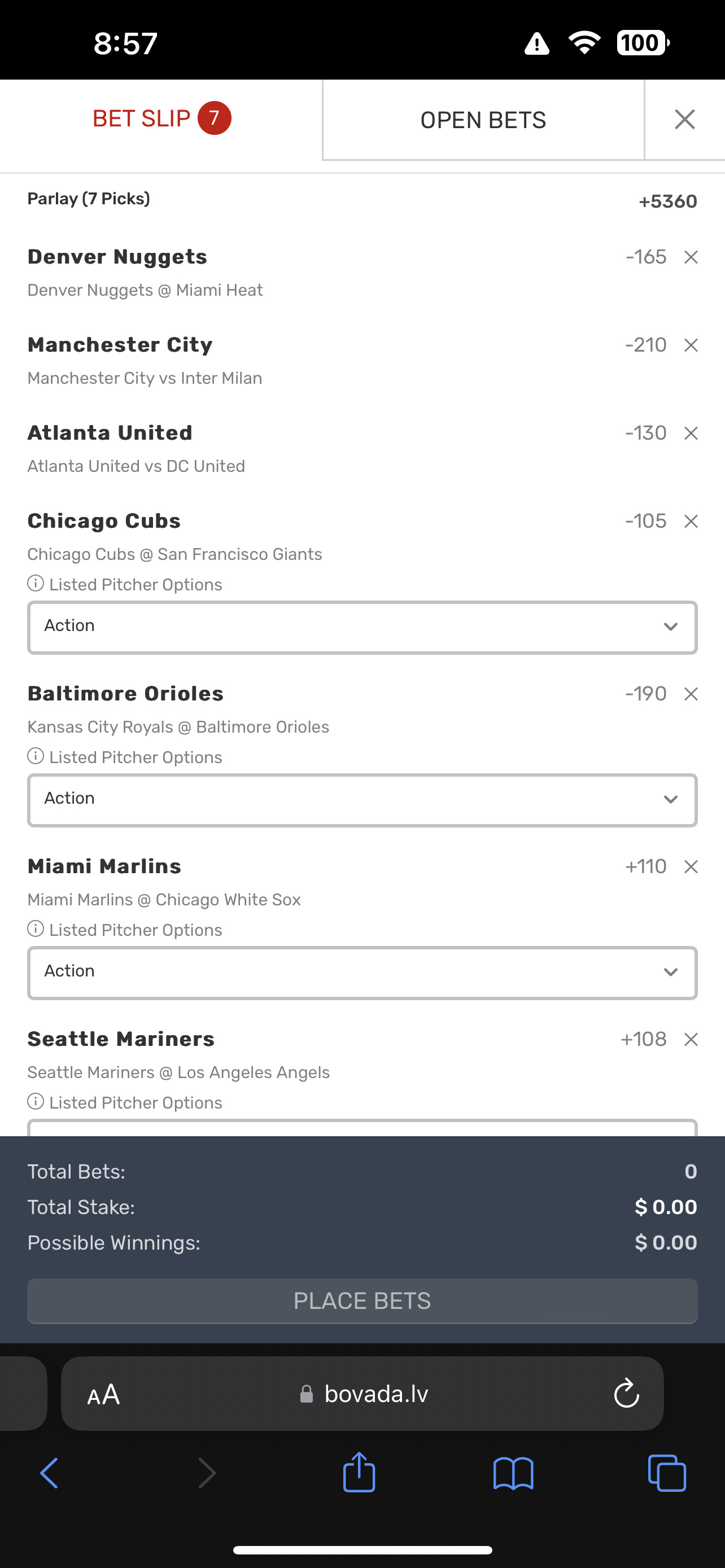View pitcher options info for Seattle Mariners

[x=36, y=1102]
